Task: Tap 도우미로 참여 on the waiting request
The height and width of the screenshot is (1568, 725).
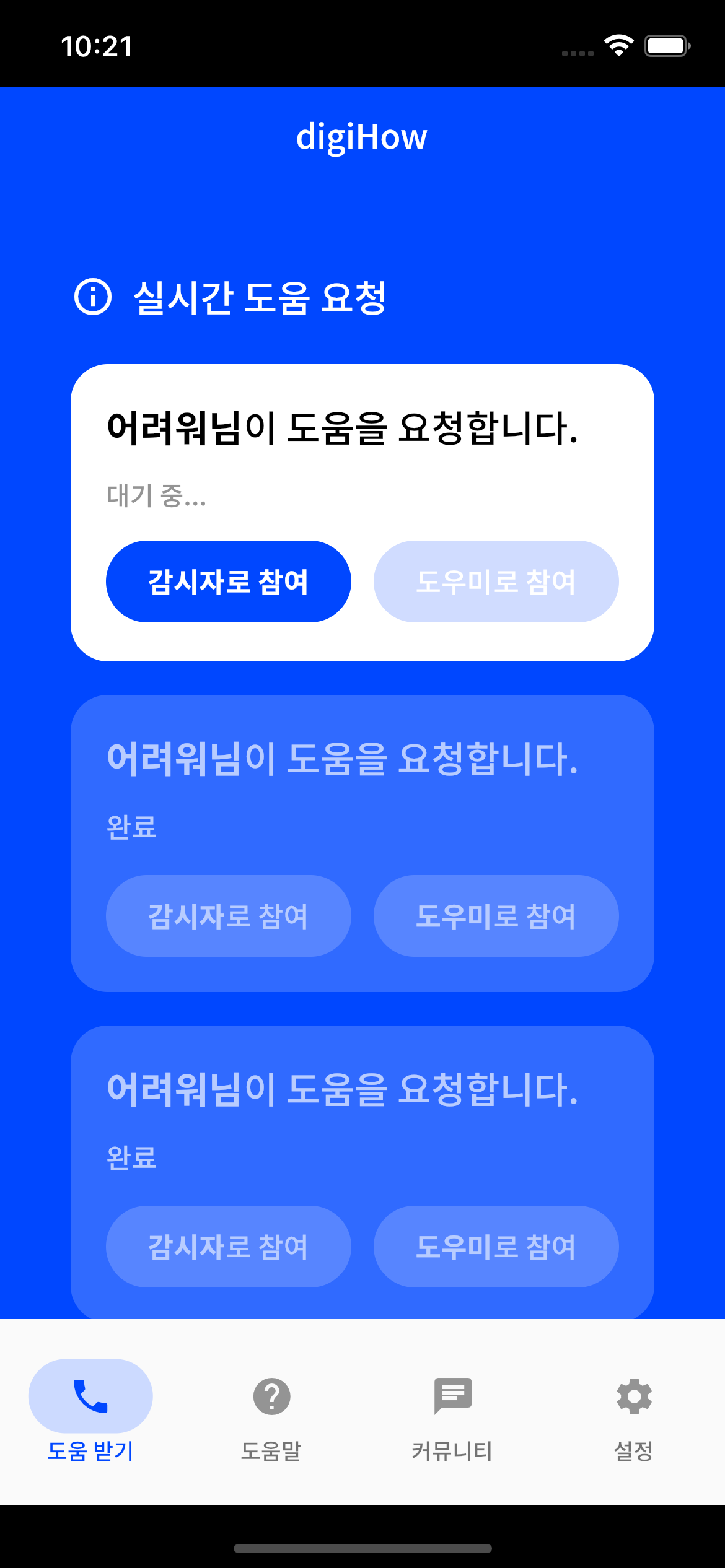Action: coord(496,581)
